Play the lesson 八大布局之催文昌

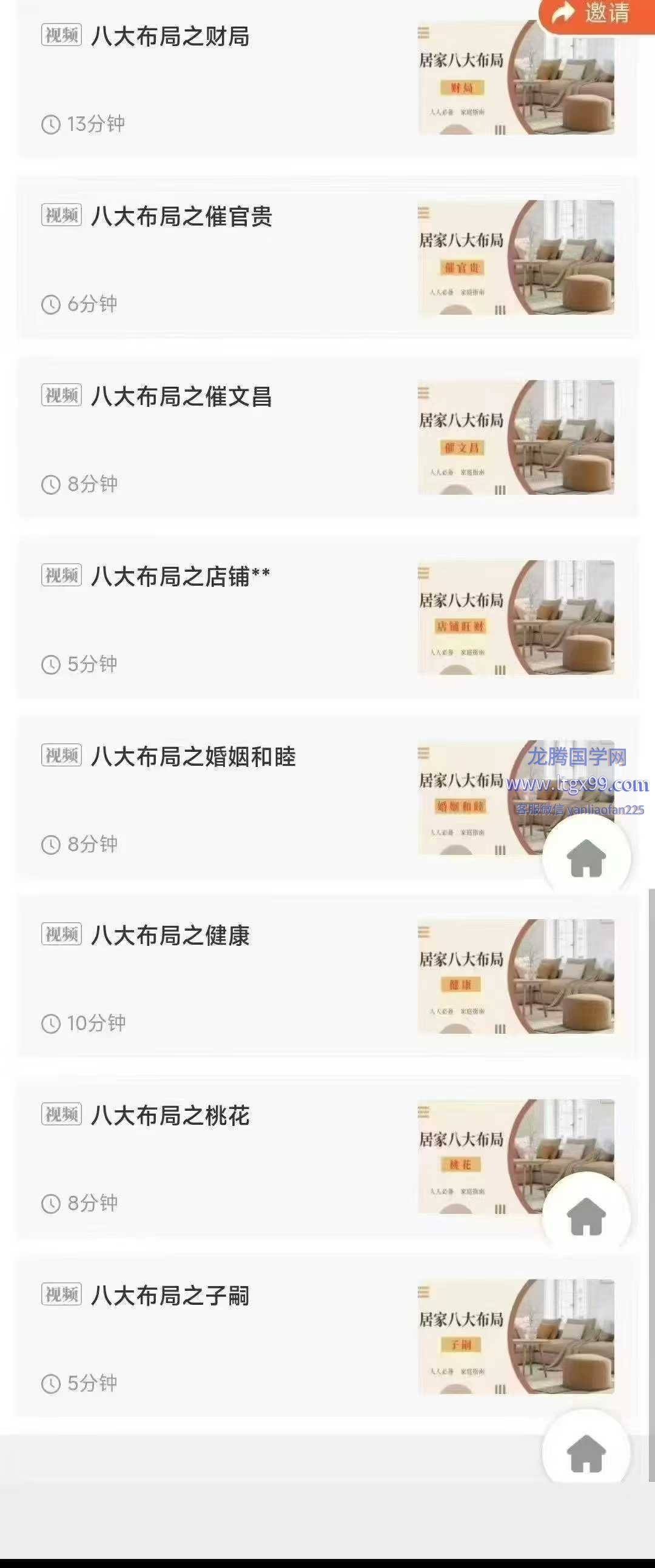(x=181, y=397)
